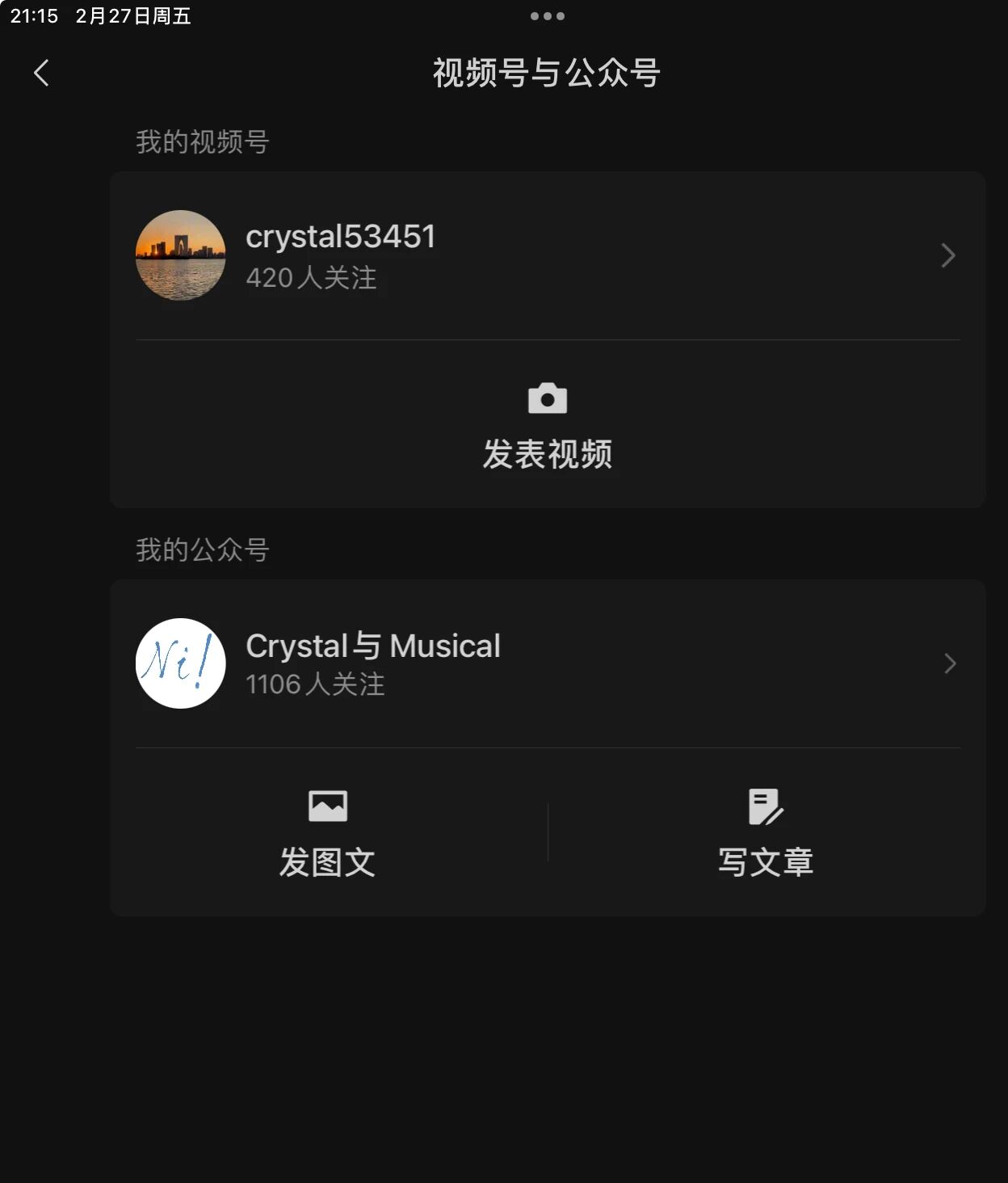The image size is (1008, 1183).
Task: Start 写文章 to write an article
Action: 765,834
